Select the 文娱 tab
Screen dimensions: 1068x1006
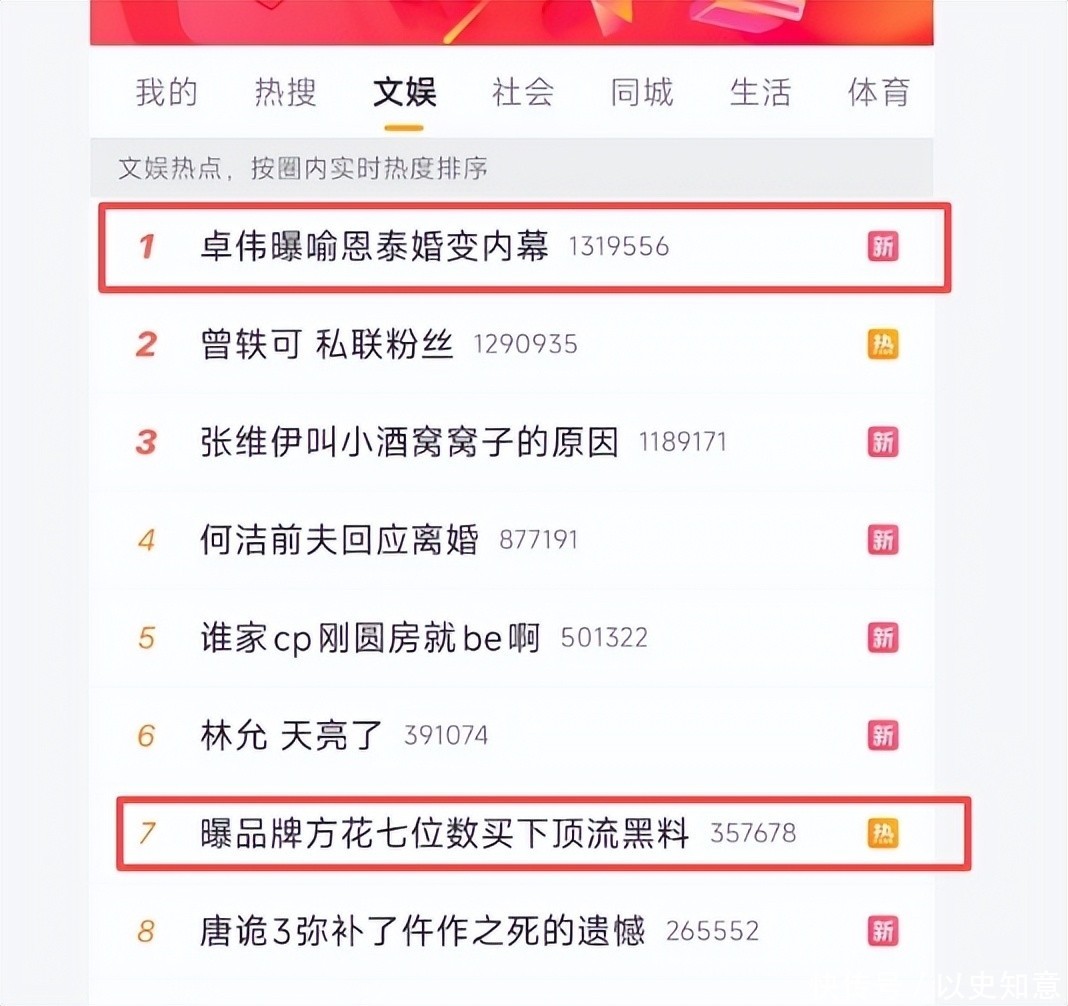click(404, 92)
